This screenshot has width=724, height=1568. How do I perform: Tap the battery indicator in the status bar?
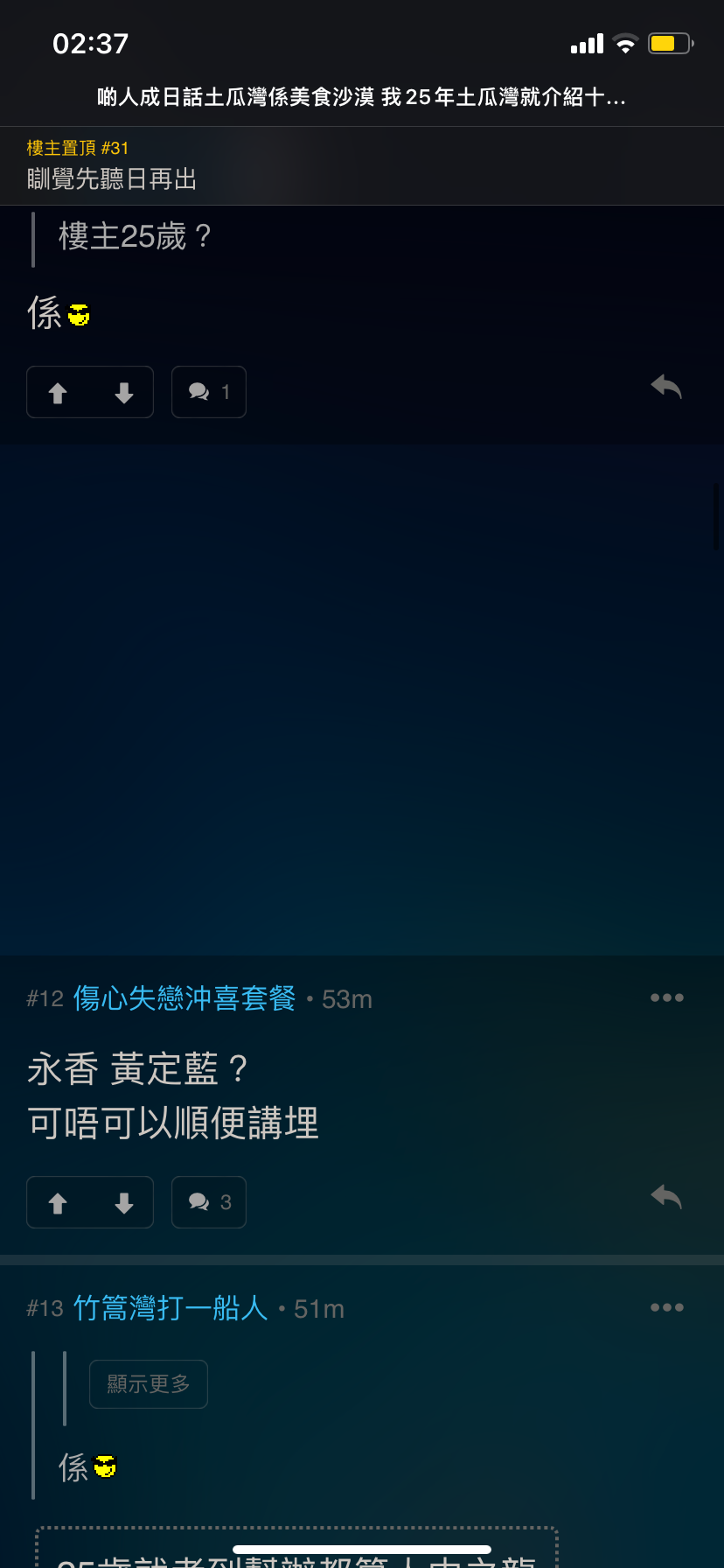(x=670, y=43)
